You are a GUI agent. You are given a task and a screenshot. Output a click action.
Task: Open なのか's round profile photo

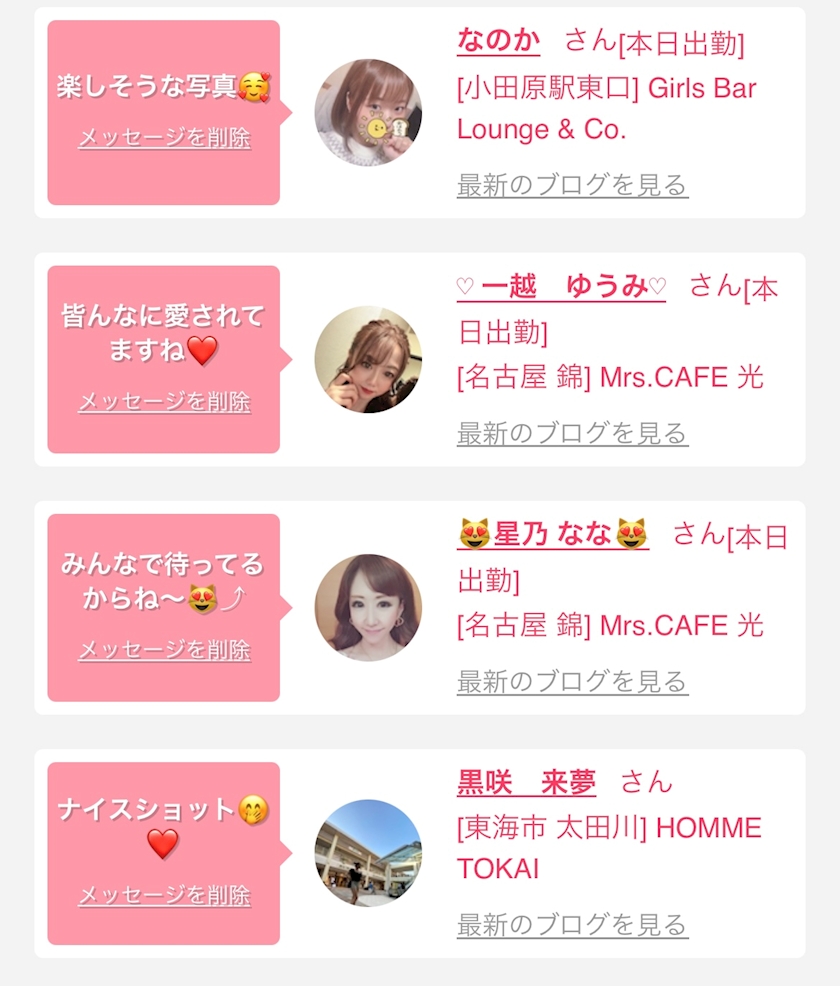point(368,112)
